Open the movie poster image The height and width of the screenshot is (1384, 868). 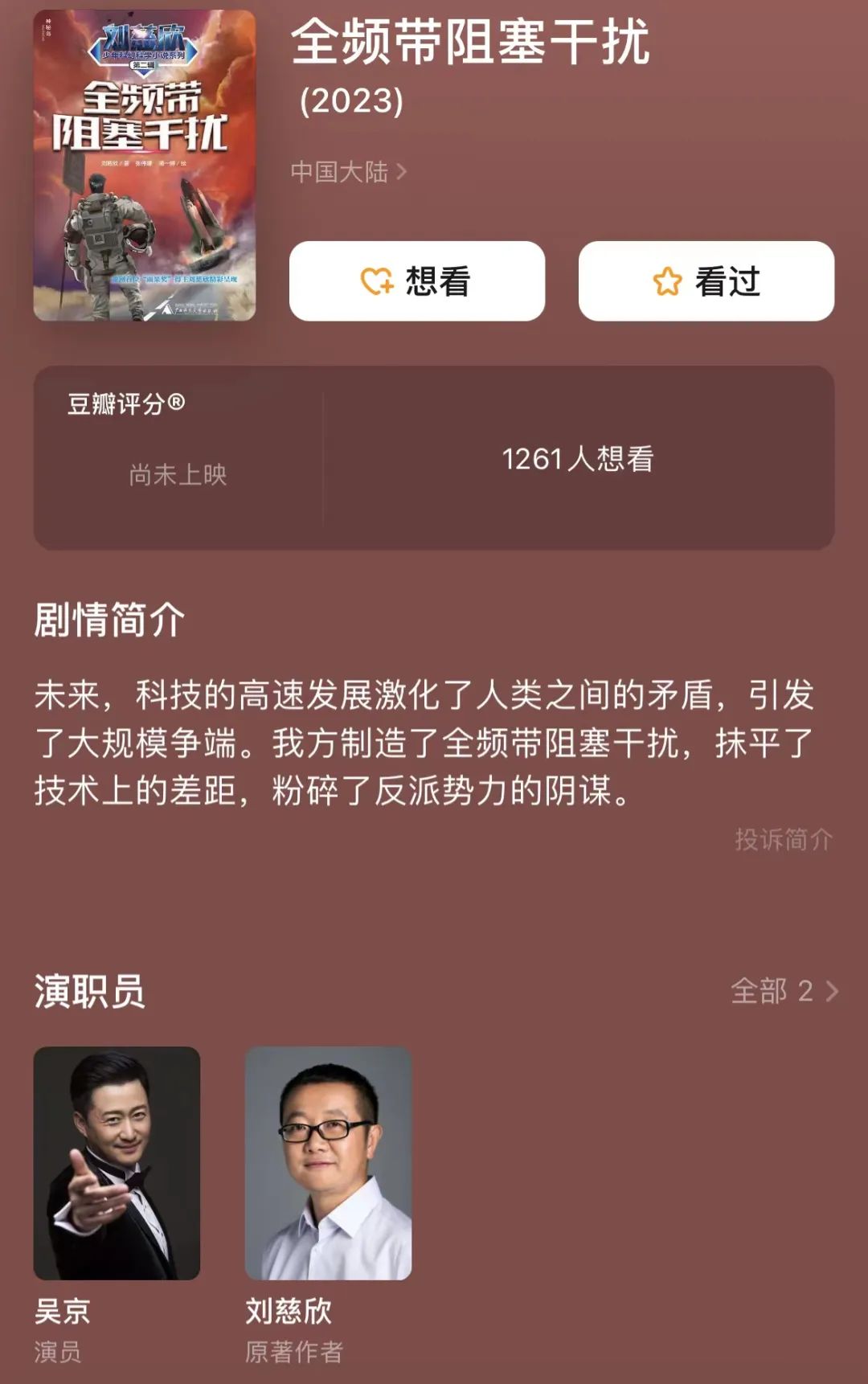point(145,166)
